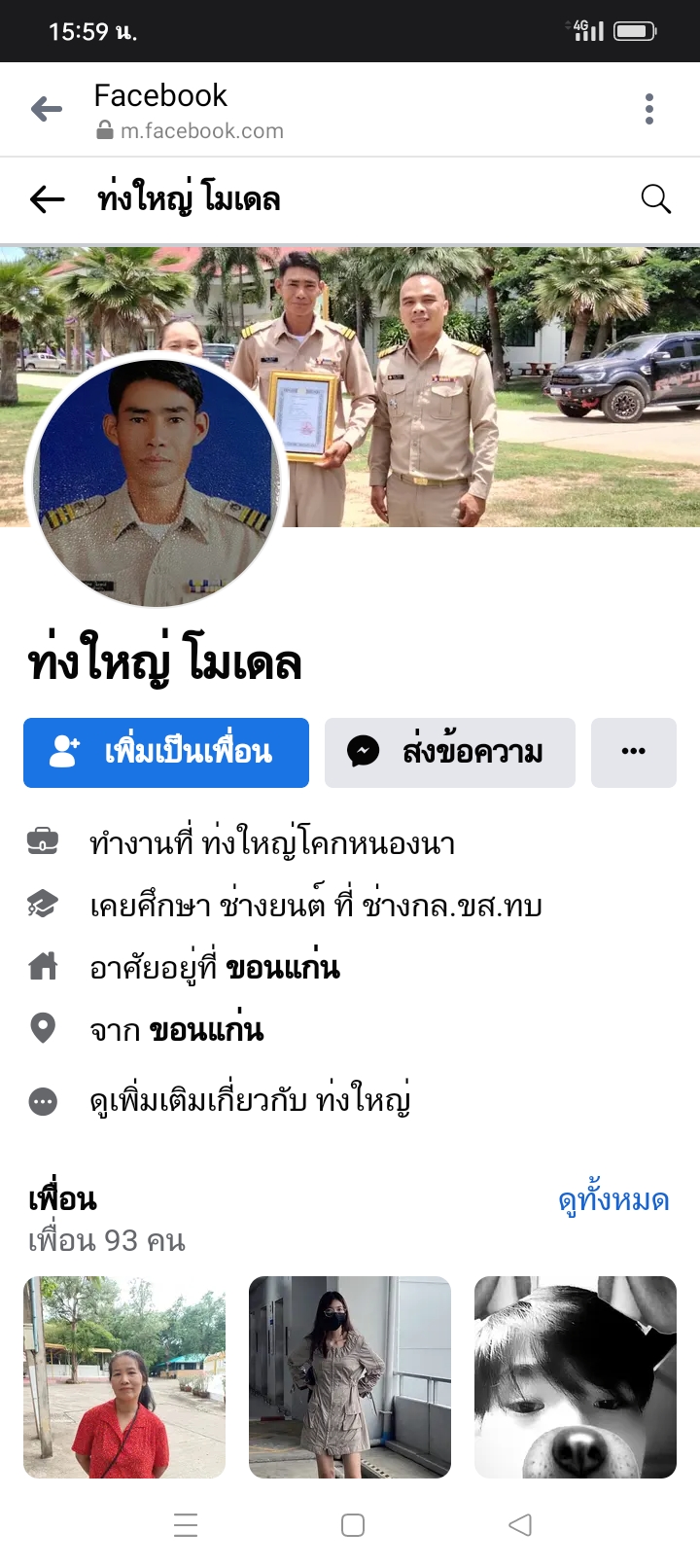
Task: Open the browser overflow menu
Action: pos(649,109)
